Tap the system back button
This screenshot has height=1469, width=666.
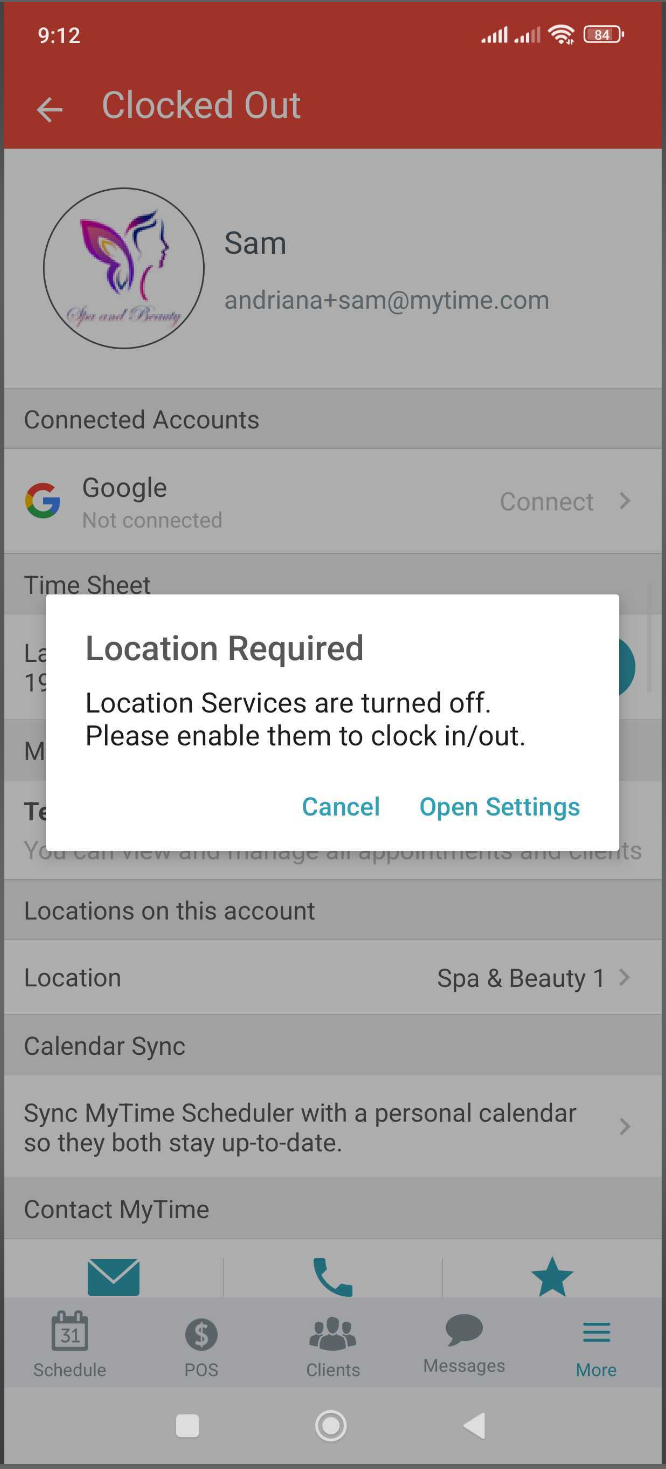[x=475, y=1426]
